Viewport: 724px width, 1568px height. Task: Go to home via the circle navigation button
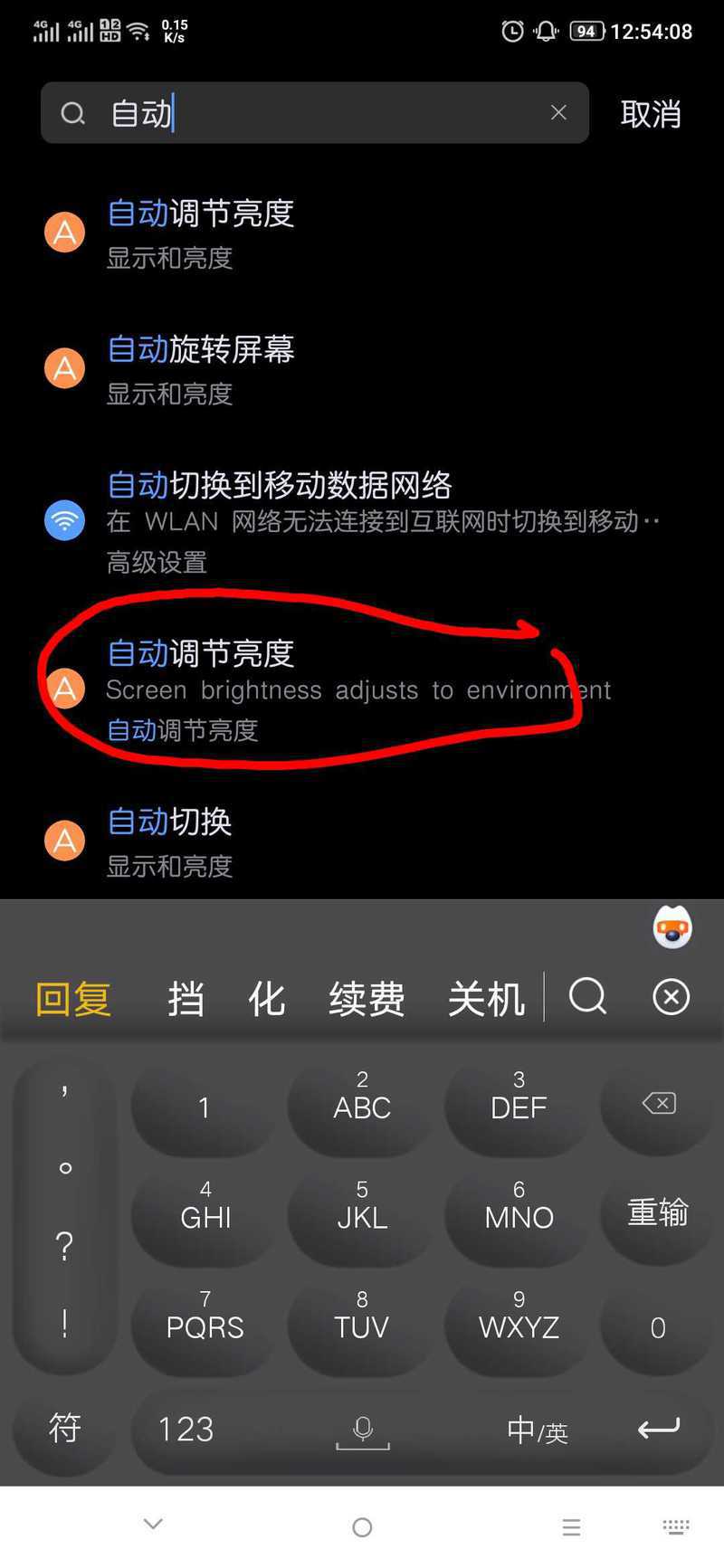point(362,1527)
